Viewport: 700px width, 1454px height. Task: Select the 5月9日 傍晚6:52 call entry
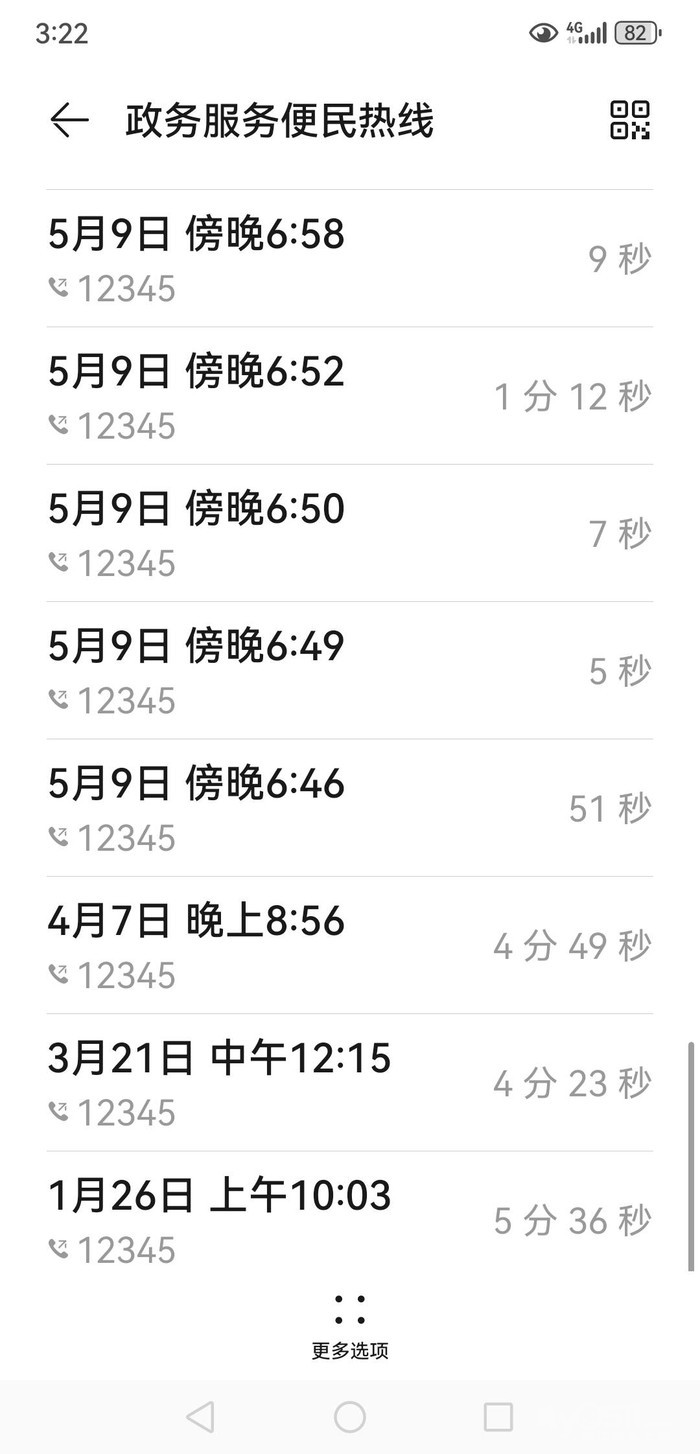(350, 396)
